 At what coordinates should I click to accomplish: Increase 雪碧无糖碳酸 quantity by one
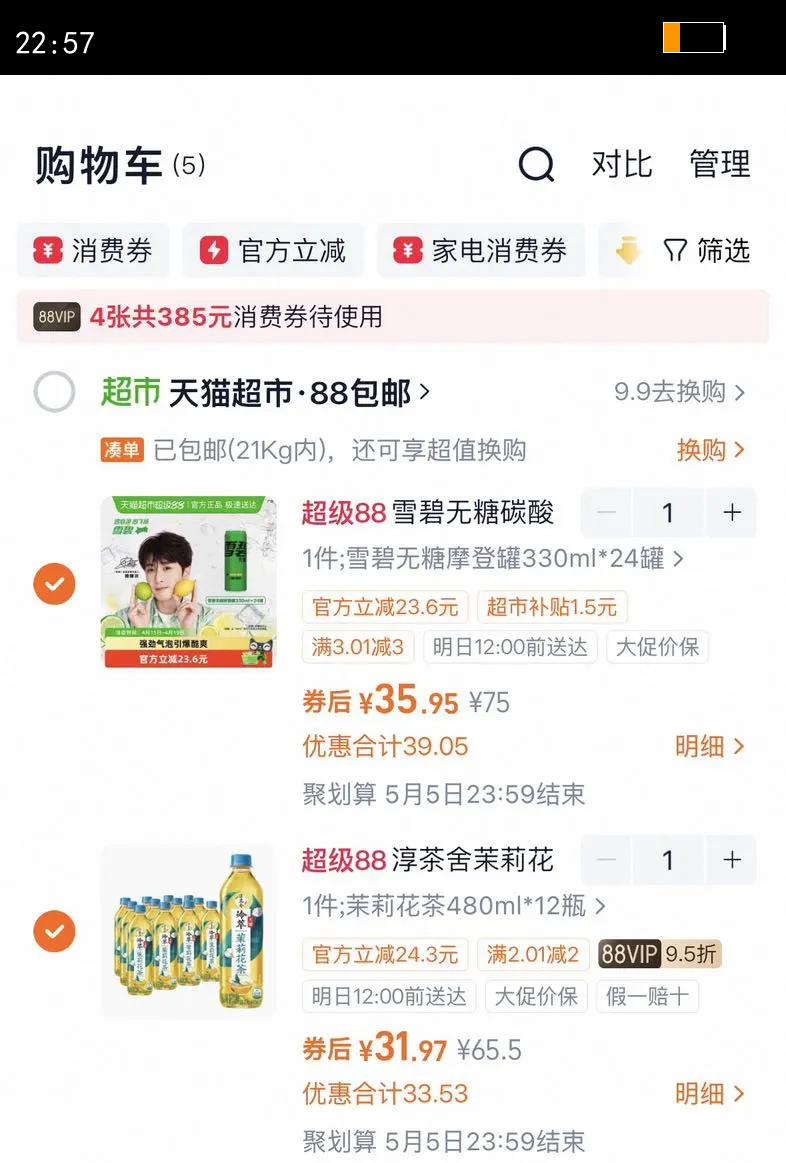[x=732, y=513]
